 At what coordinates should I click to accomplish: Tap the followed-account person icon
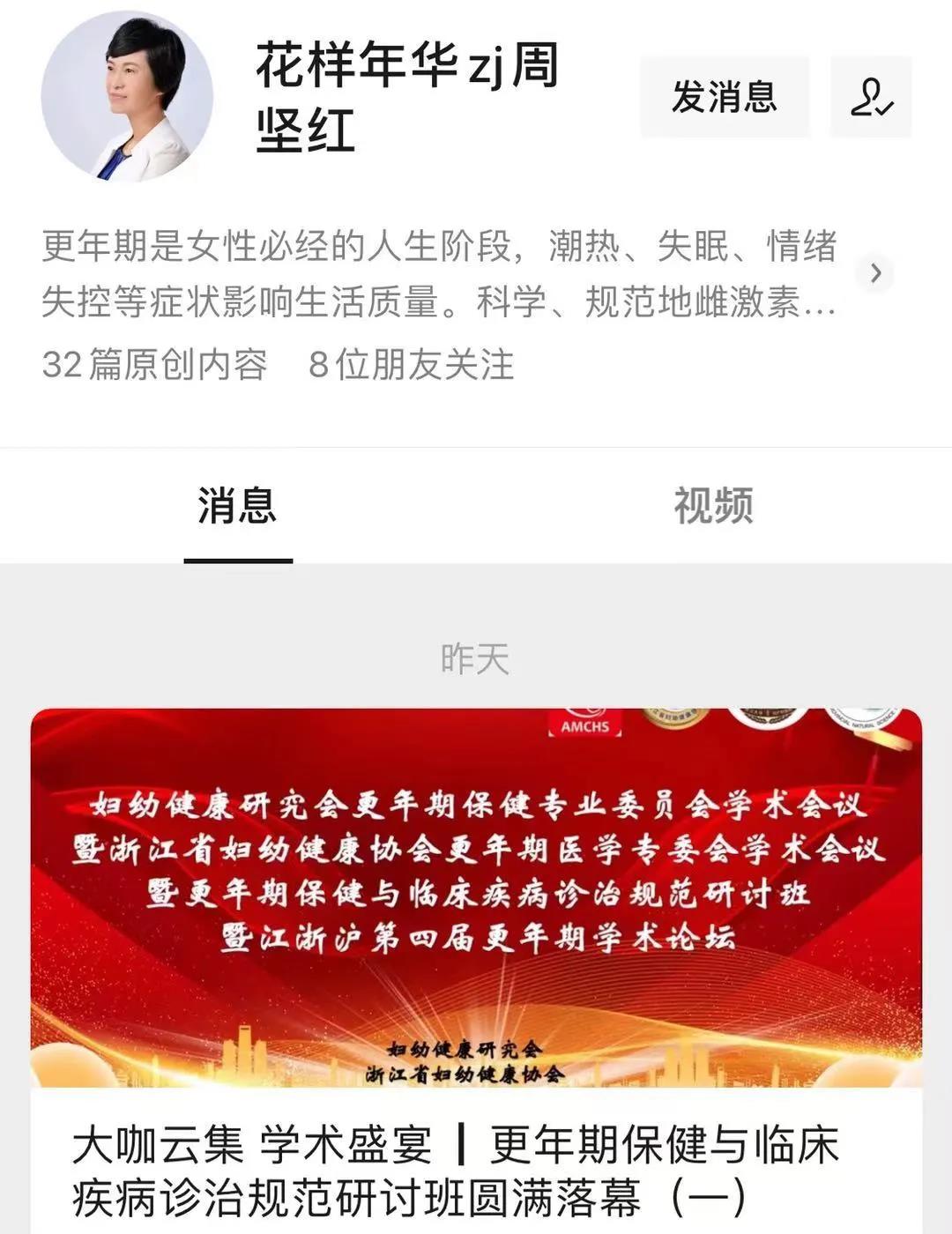[871, 96]
